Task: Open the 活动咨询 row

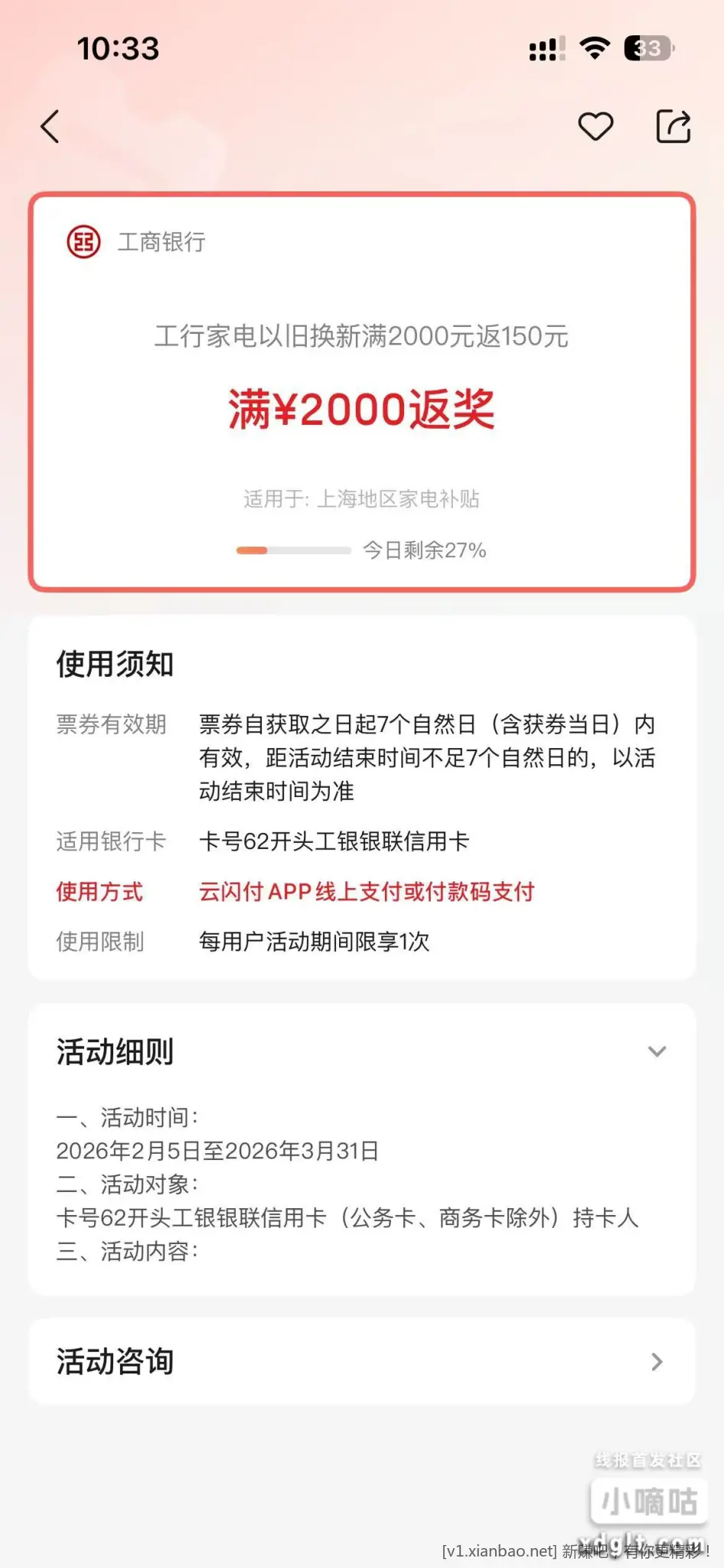Action: pyautogui.click(x=361, y=1361)
